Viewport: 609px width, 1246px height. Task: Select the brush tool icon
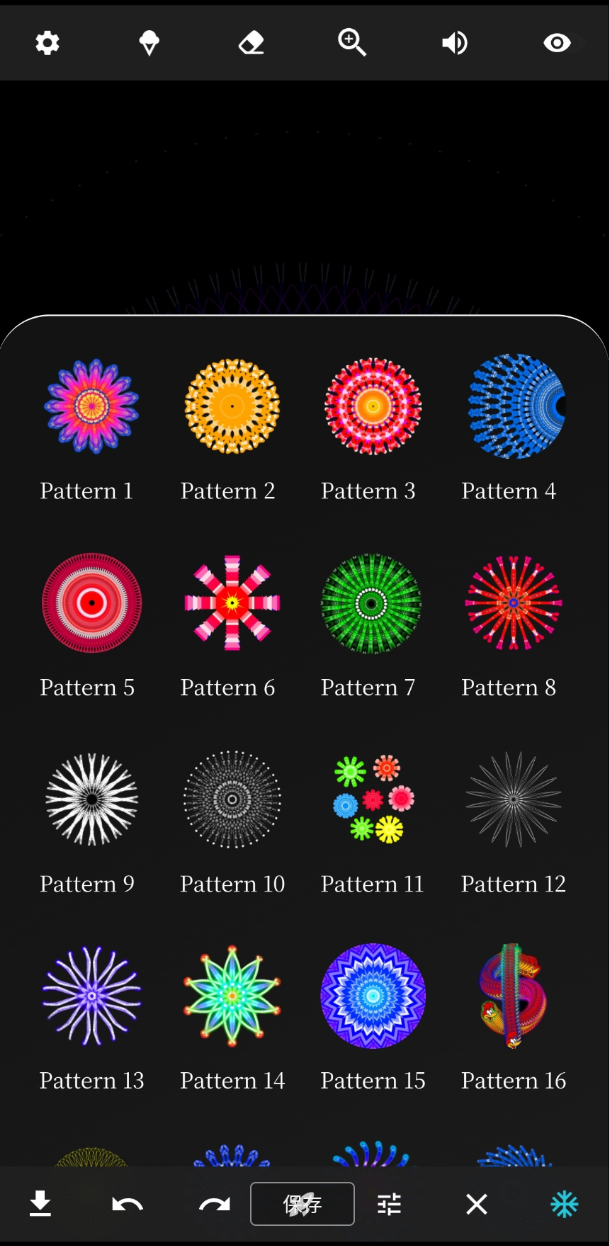click(149, 43)
